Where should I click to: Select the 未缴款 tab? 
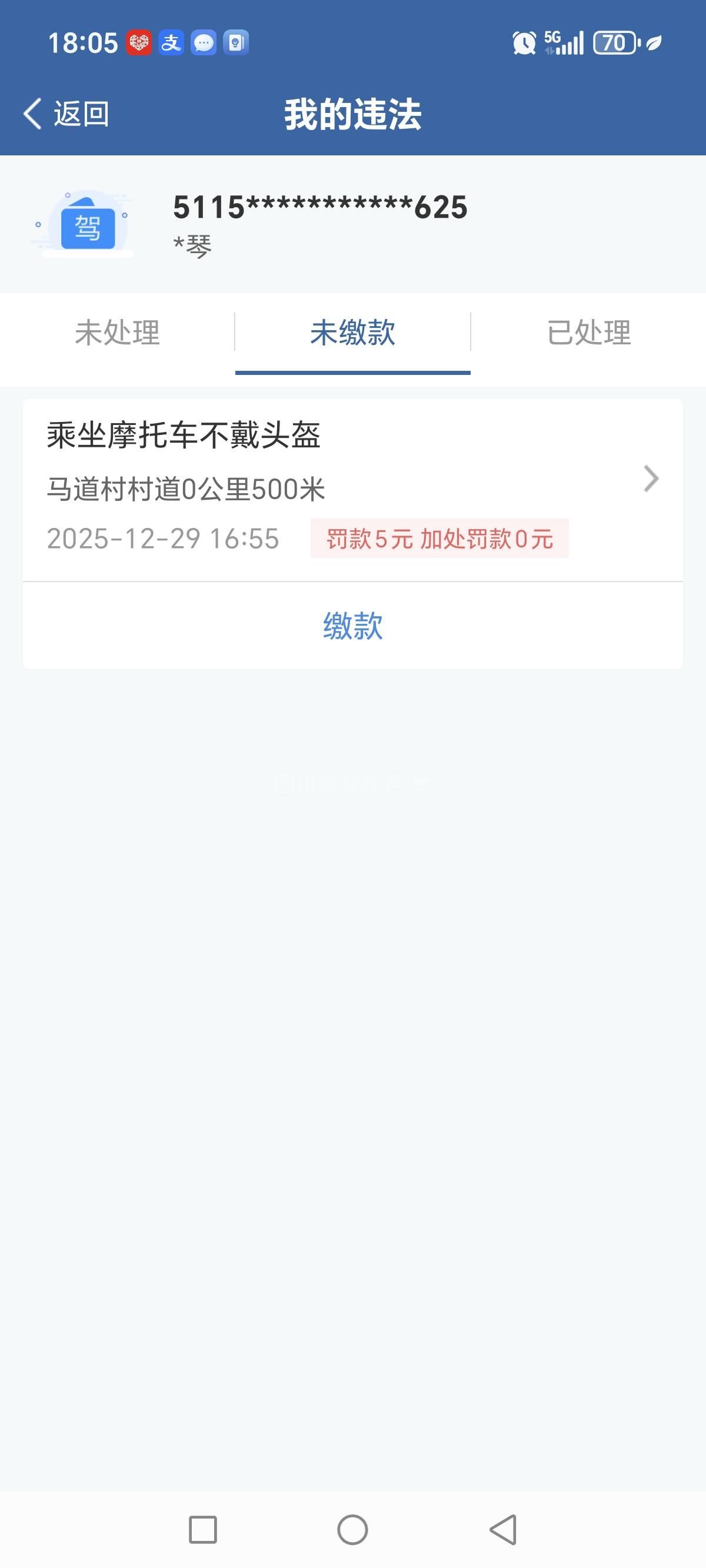coord(352,333)
